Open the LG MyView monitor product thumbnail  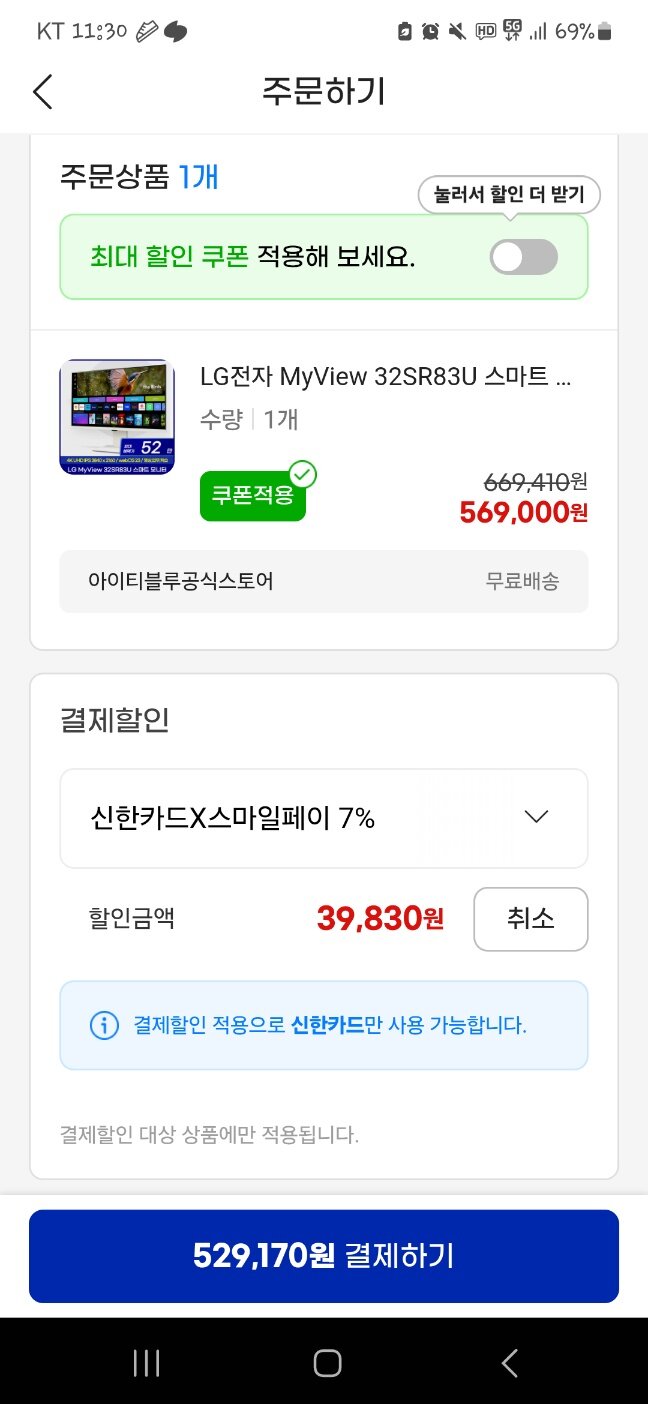[x=117, y=417]
